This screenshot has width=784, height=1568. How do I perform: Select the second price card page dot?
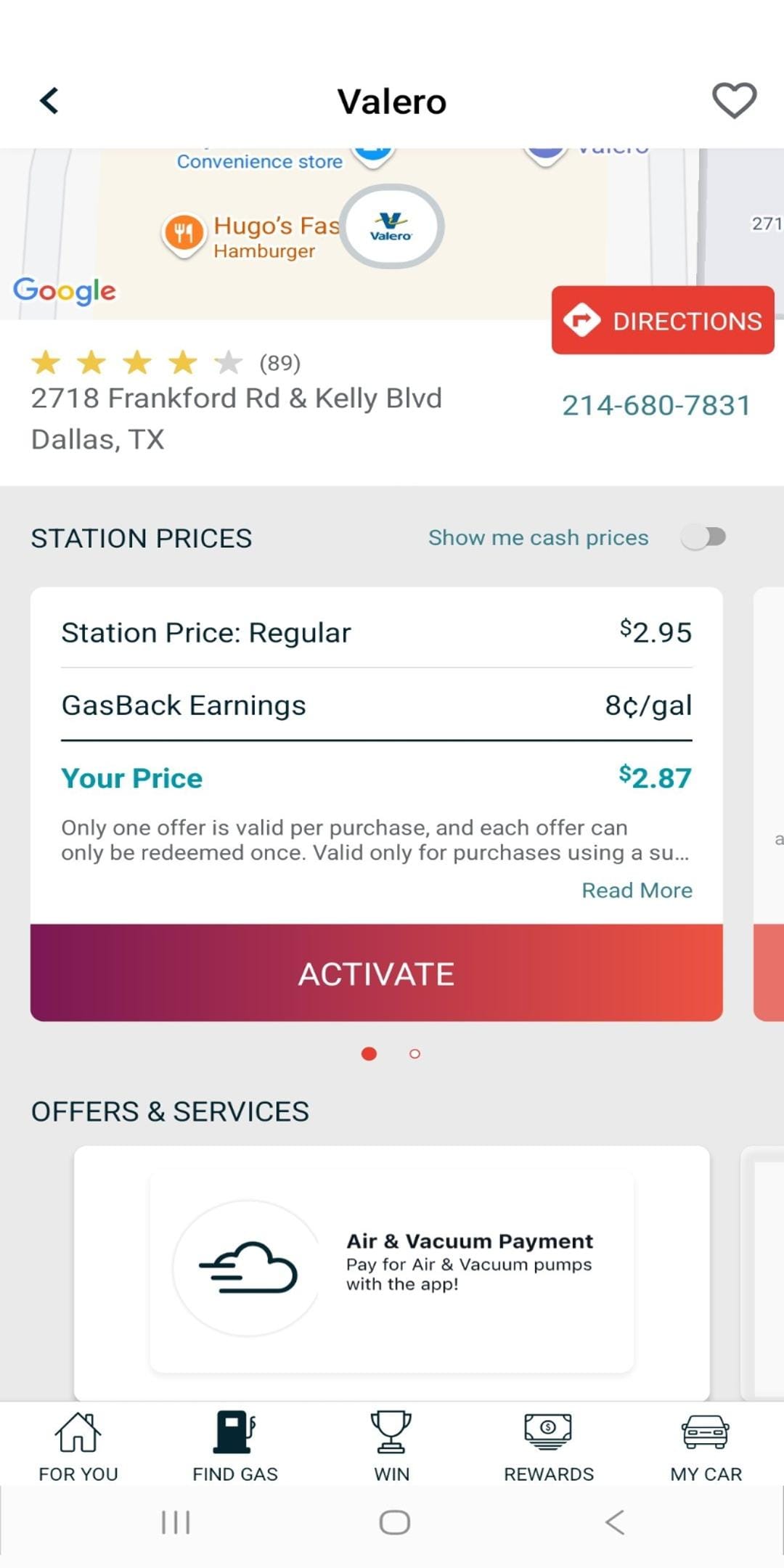coord(415,1053)
